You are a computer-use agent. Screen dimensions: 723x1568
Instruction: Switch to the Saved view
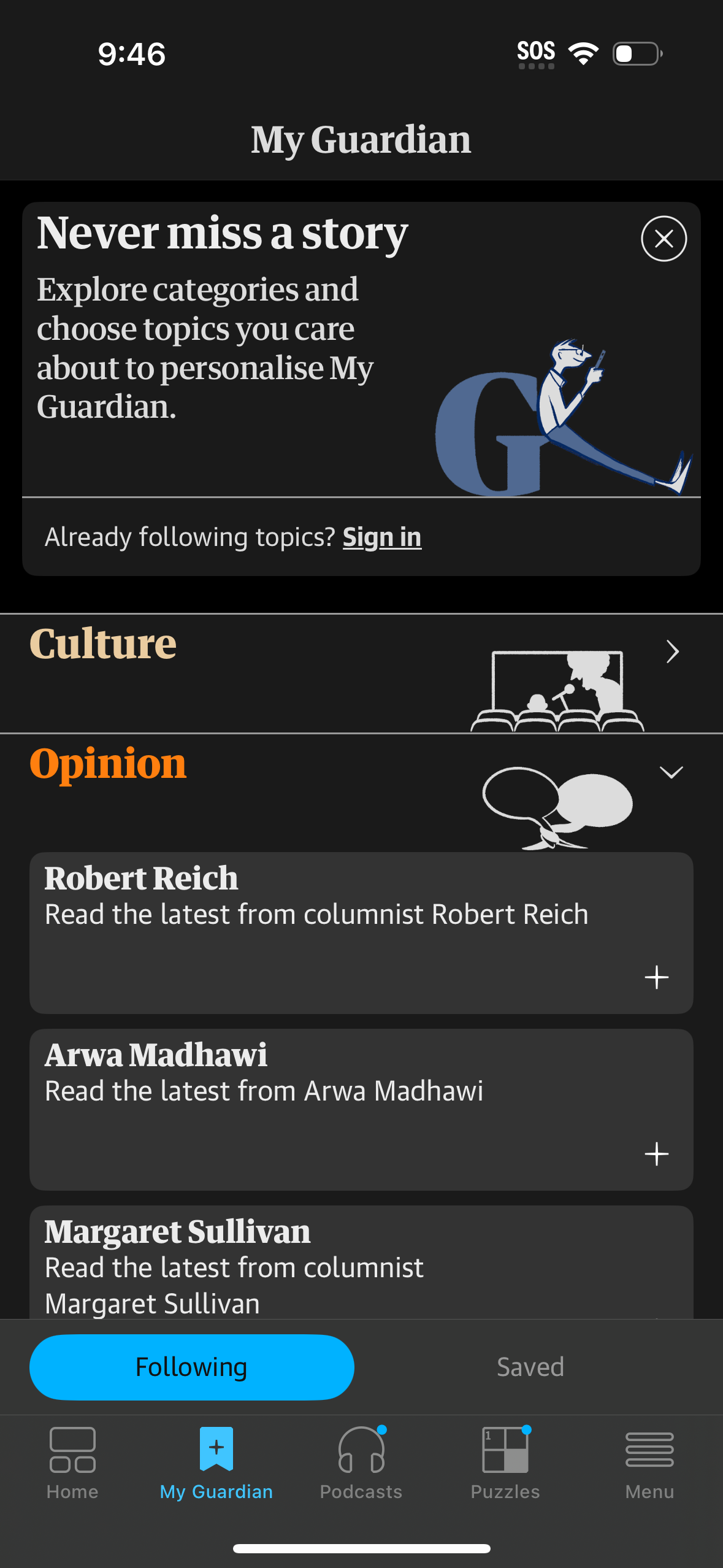530,1366
